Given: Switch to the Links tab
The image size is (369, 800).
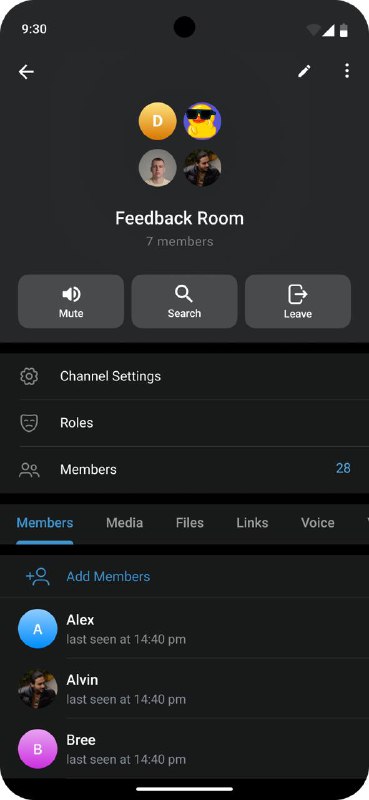Looking at the screenshot, I should click(252, 522).
